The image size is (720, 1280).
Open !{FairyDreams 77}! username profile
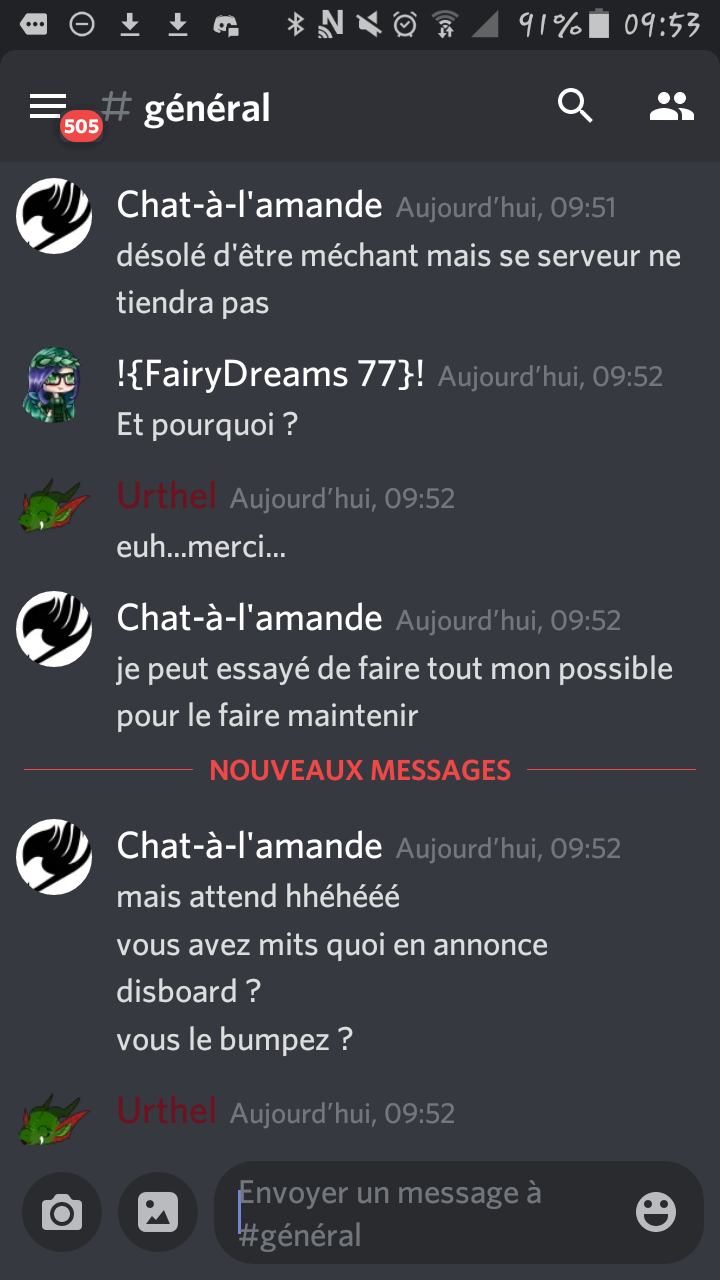(270, 375)
